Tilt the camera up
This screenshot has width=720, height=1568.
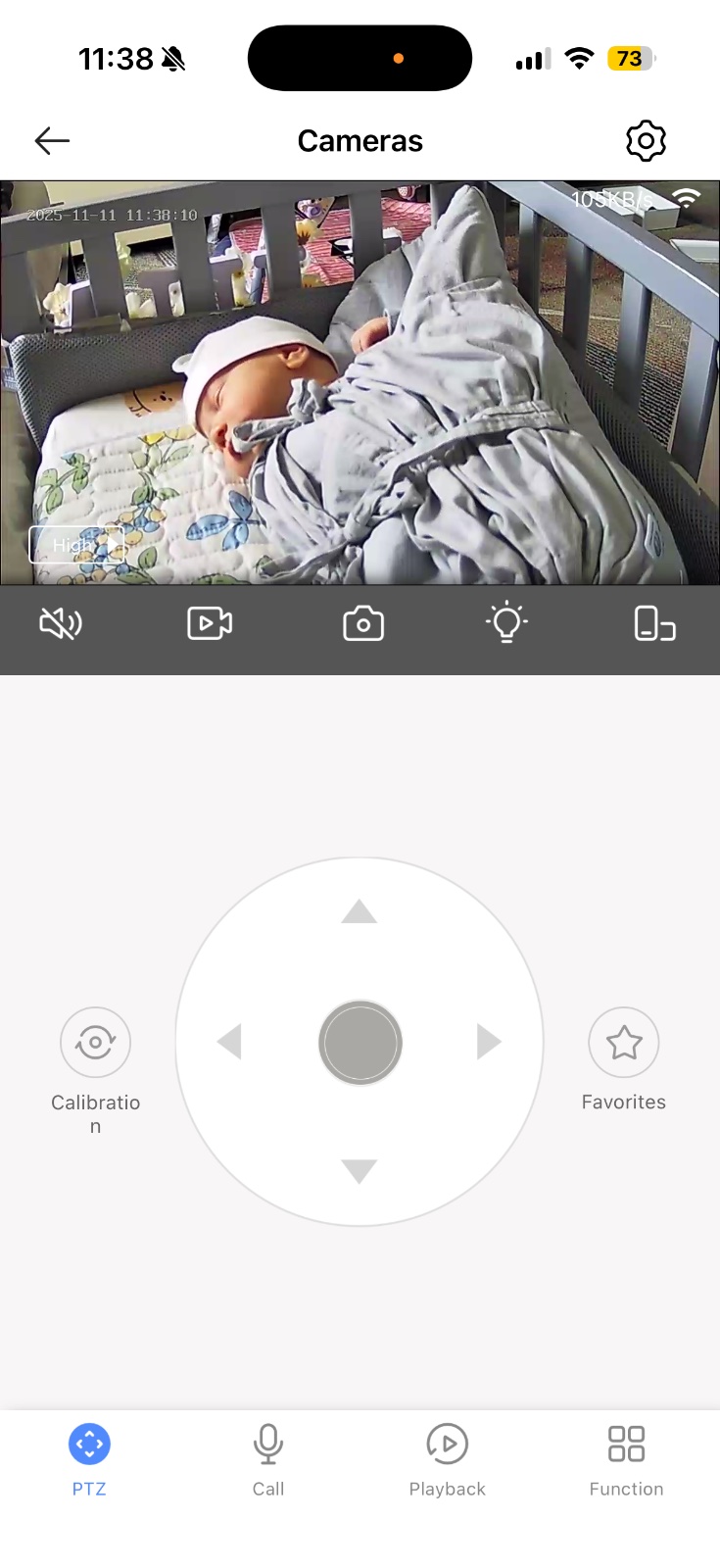(x=360, y=912)
